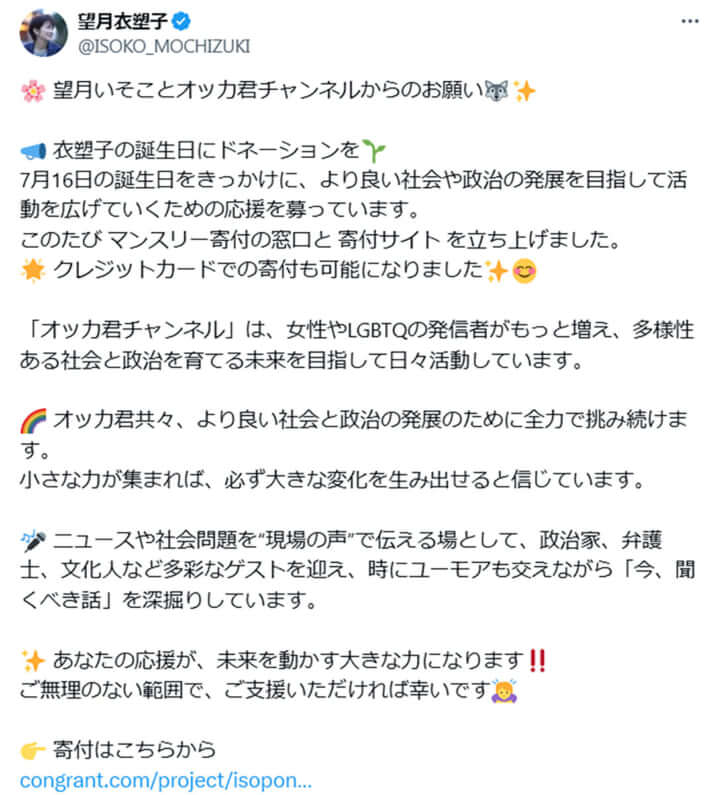The height and width of the screenshot is (795, 714).
Task: Open the post's overflow menu
Action: click(x=690, y=22)
